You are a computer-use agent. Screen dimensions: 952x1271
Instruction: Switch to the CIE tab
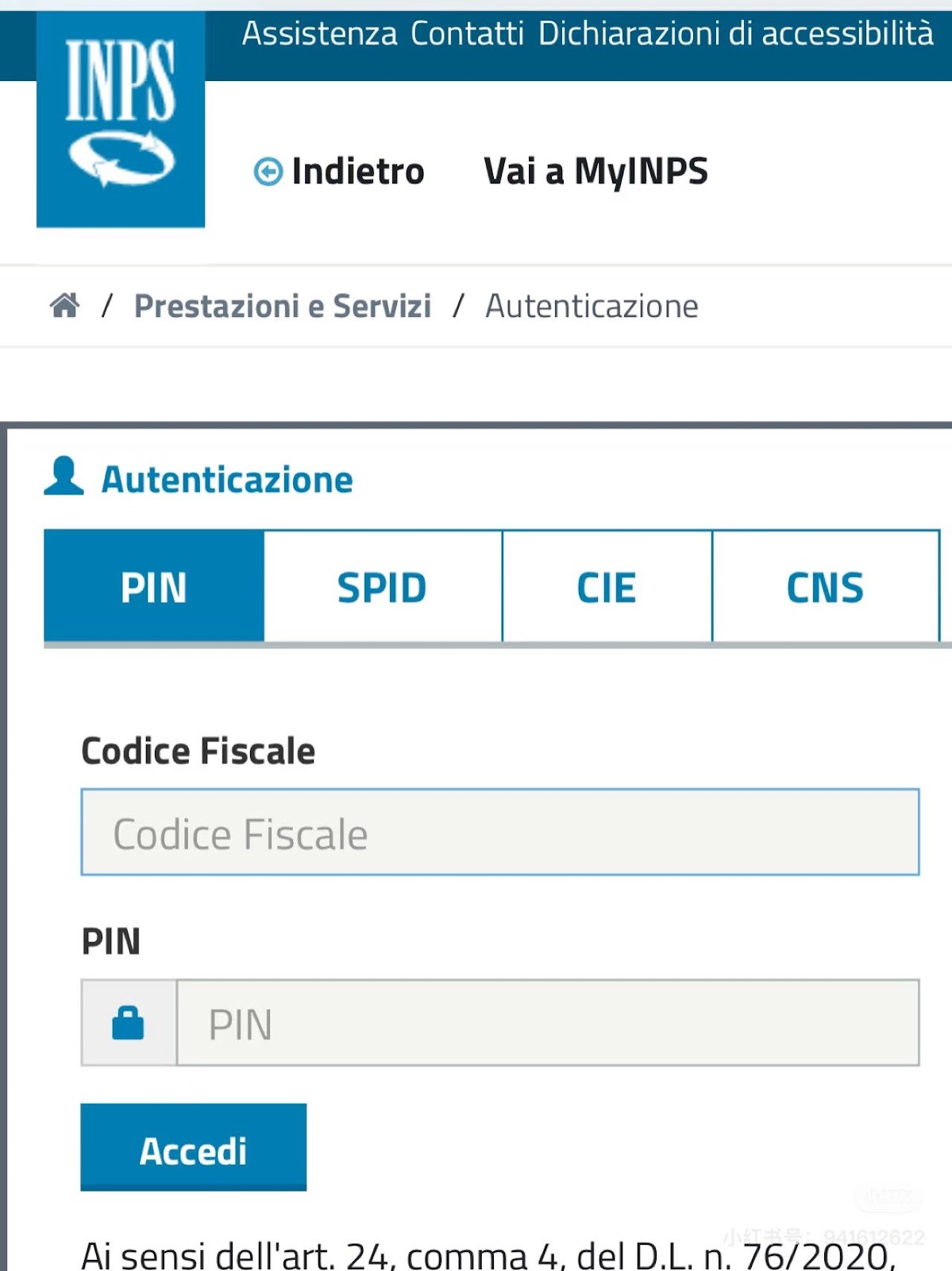[x=607, y=586]
